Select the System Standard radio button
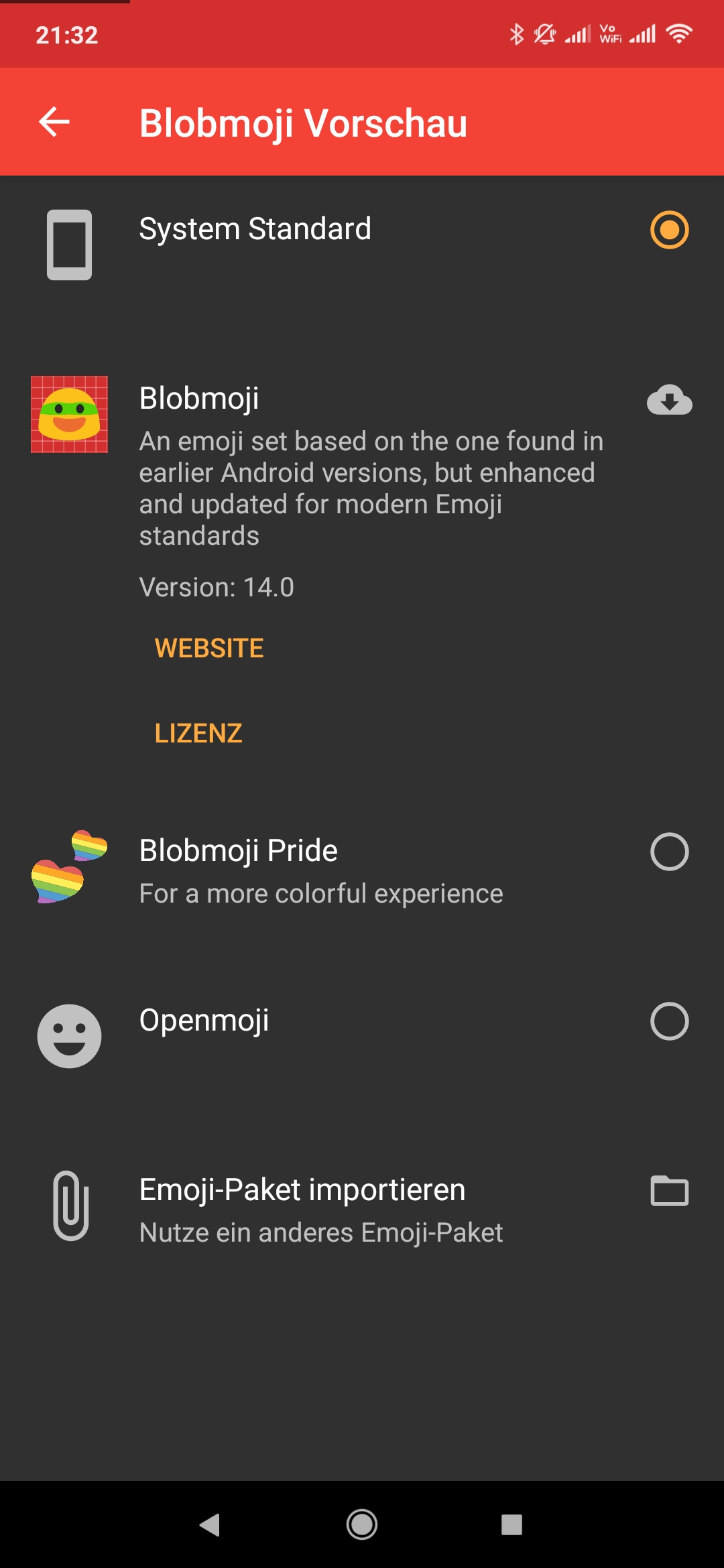This screenshot has width=724, height=1568. (669, 230)
